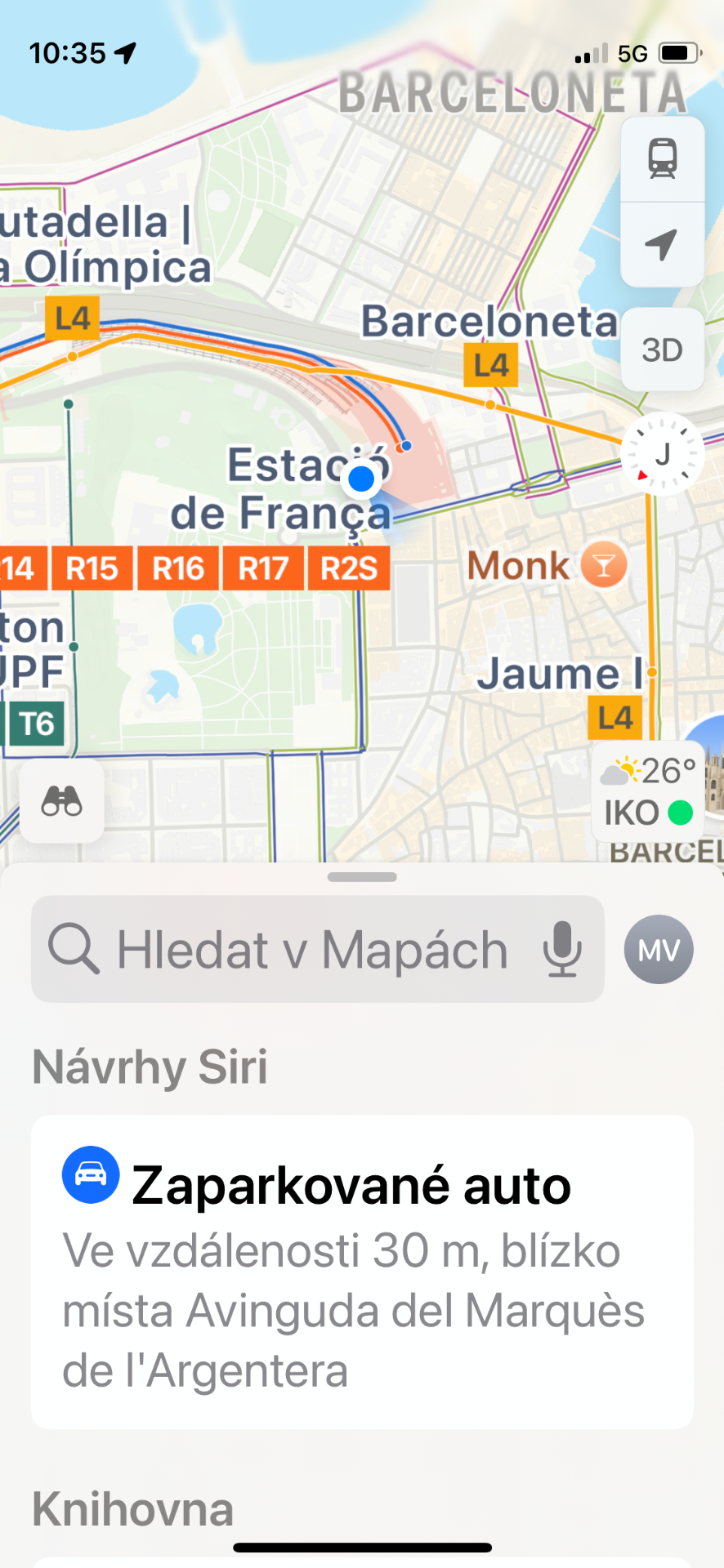Switch the map mode via the transit icon
The width and height of the screenshot is (724, 1568).
click(662, 158)
